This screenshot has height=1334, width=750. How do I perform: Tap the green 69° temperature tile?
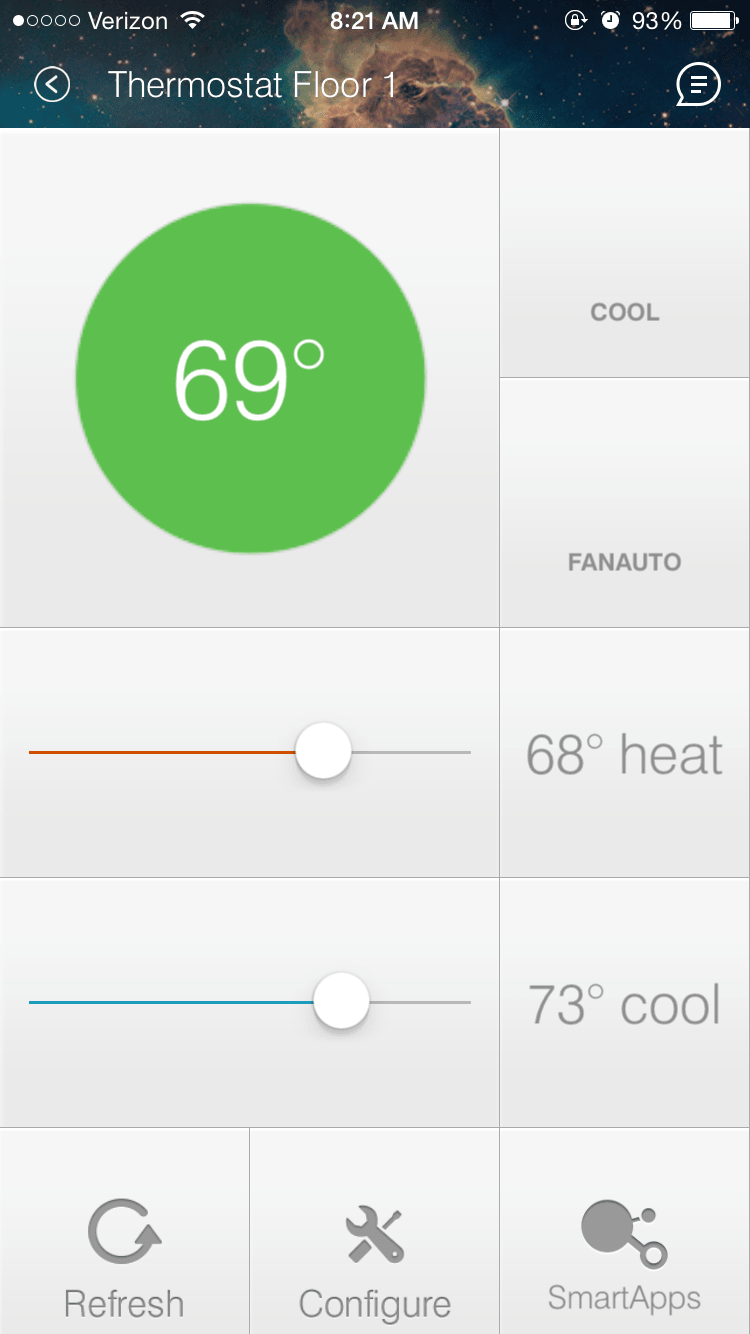point(250,379)
